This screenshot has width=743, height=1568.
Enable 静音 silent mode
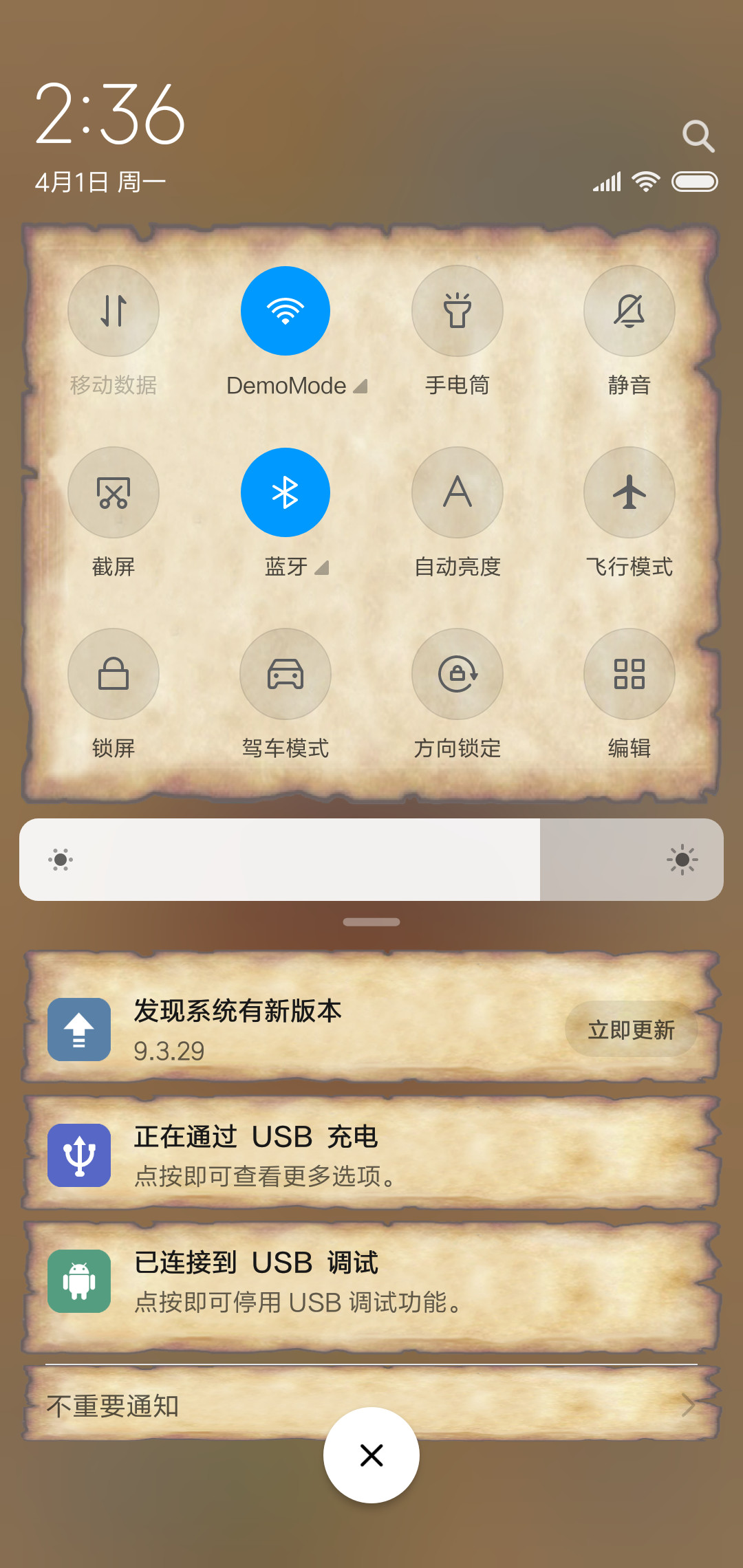[x=629, y=311]
